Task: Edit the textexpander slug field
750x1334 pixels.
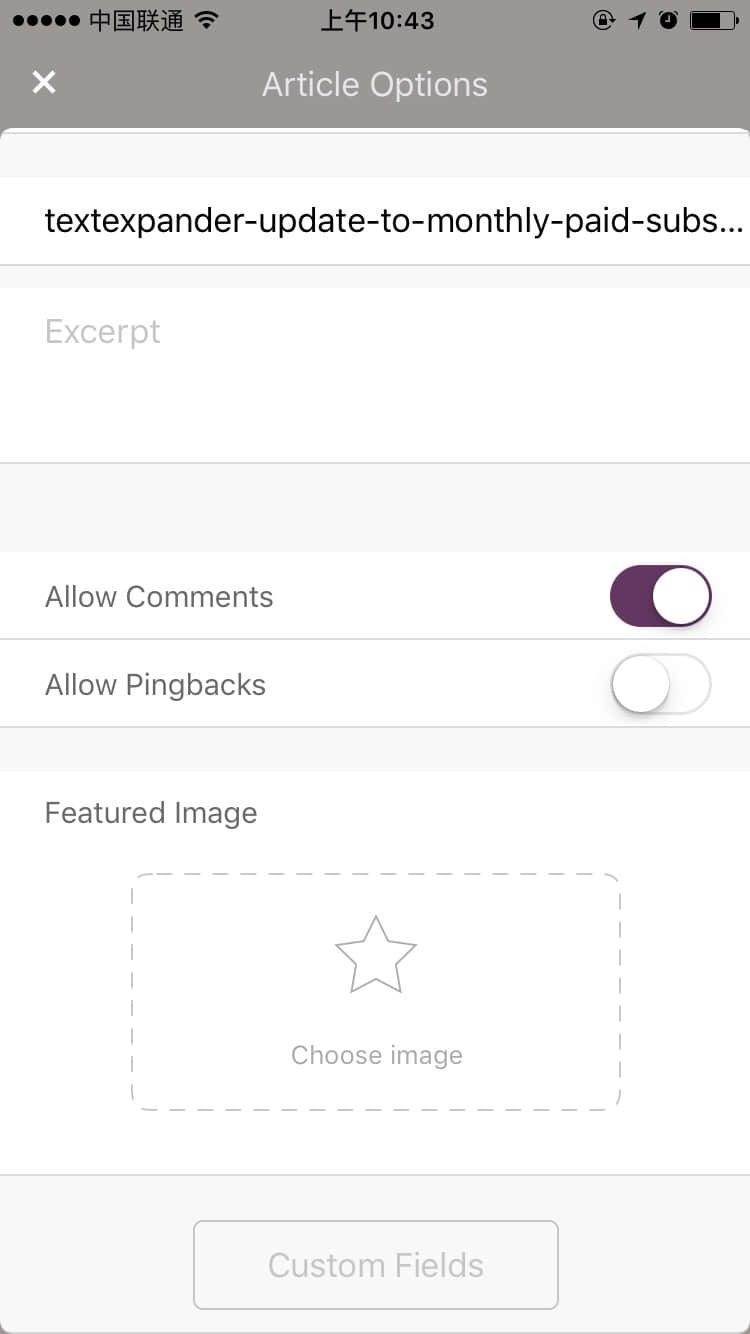Action: [x=375, y=221]
